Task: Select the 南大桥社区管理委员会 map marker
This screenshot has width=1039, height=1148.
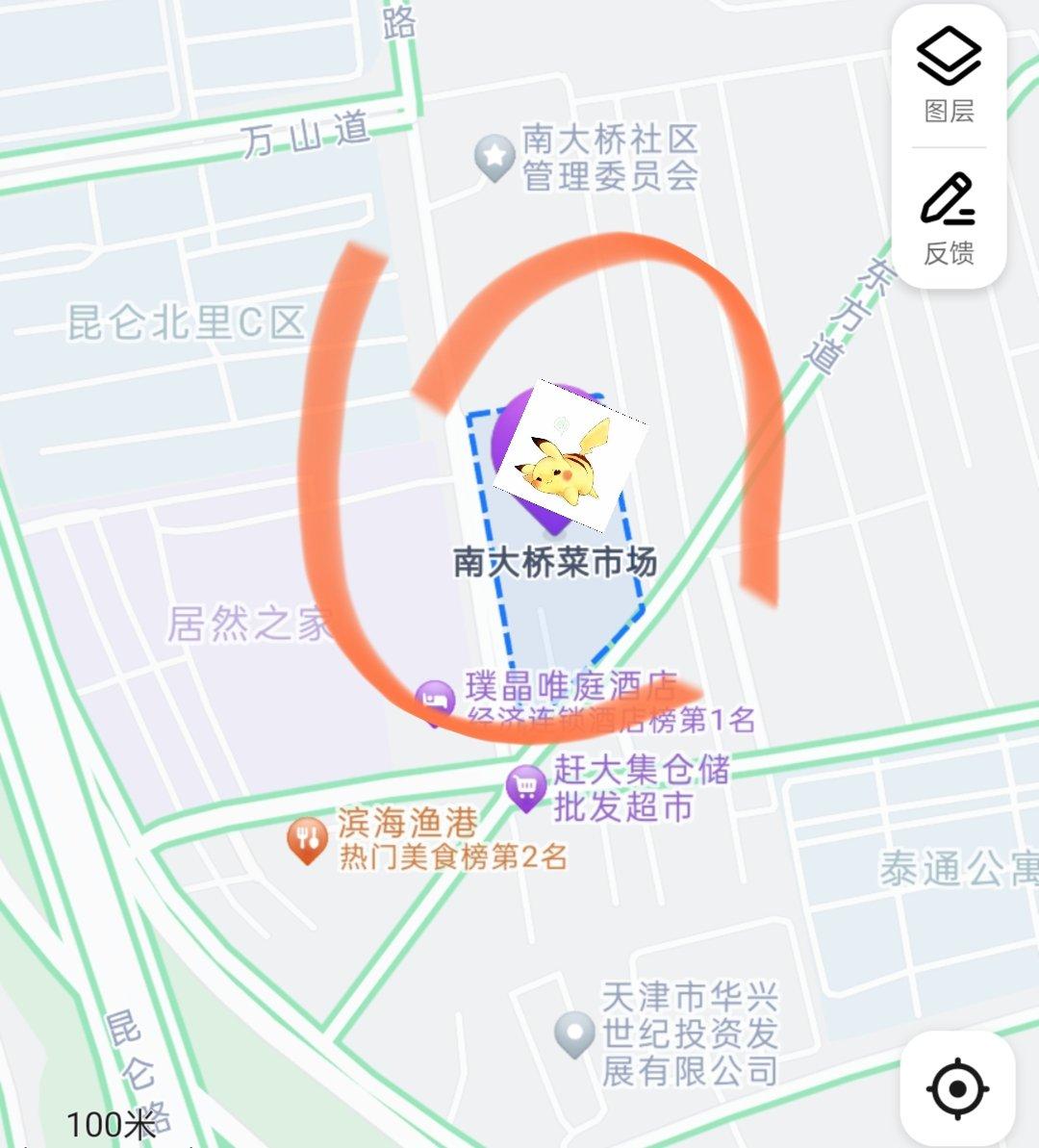Action: (x=494, y=156)
